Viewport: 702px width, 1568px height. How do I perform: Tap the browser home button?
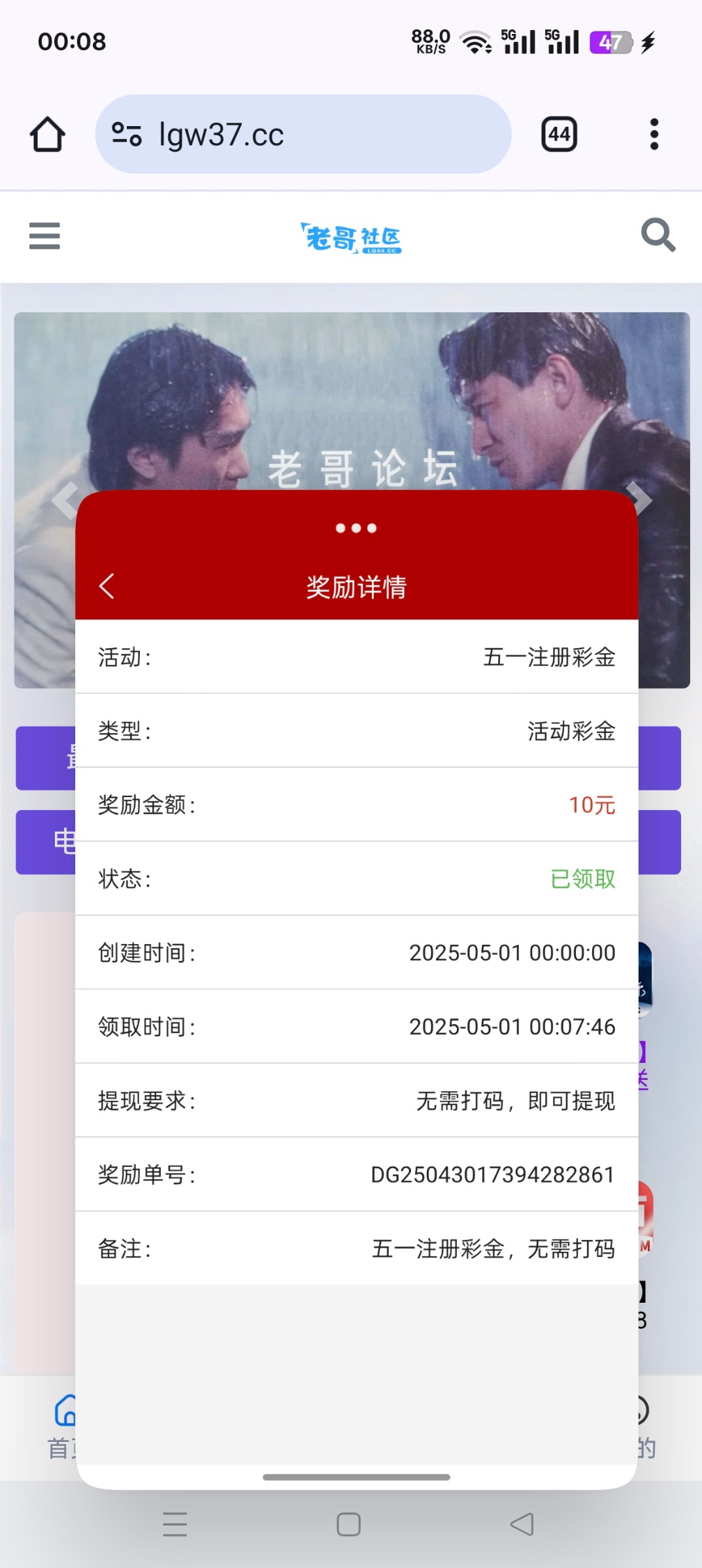pos(48,135)
